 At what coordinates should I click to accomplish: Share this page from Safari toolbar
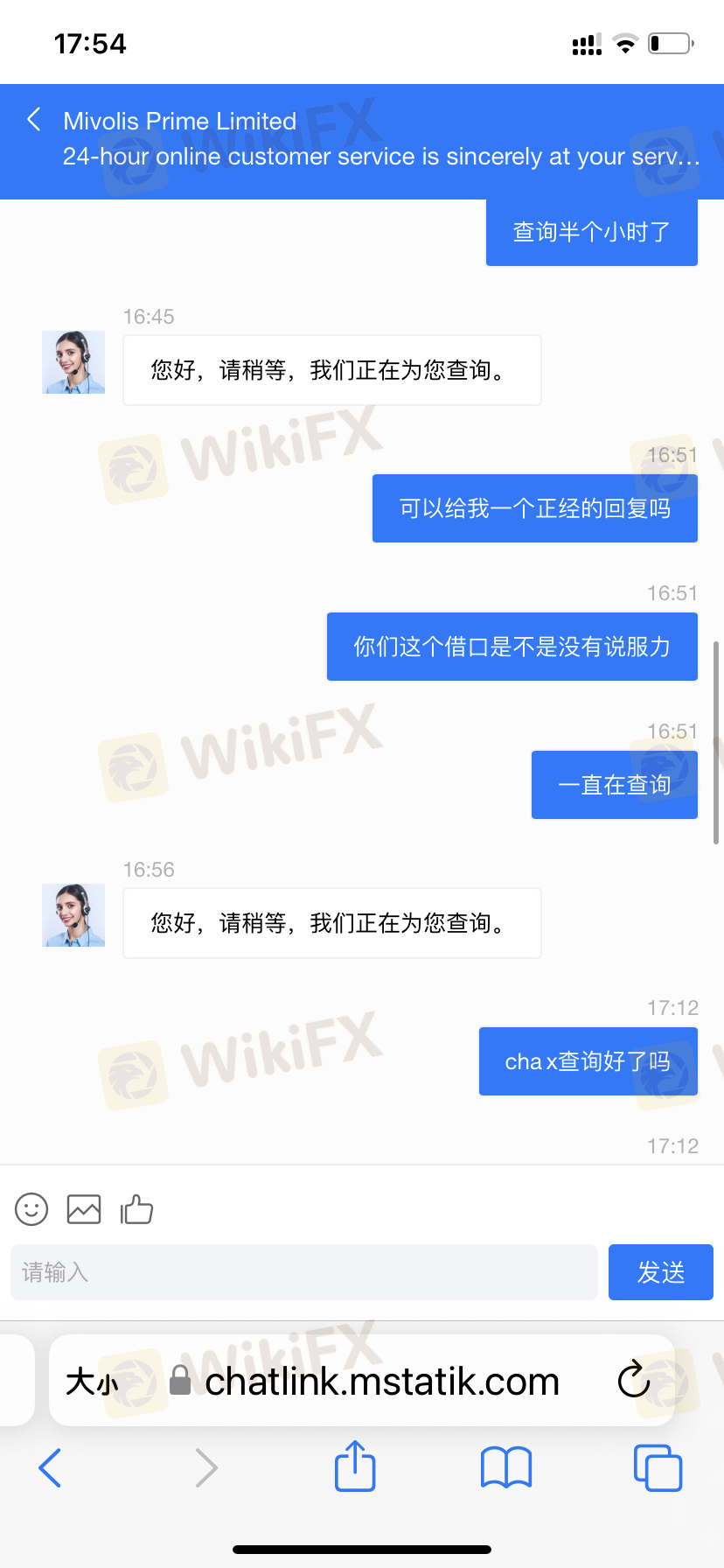click(x=355, y=1466)
